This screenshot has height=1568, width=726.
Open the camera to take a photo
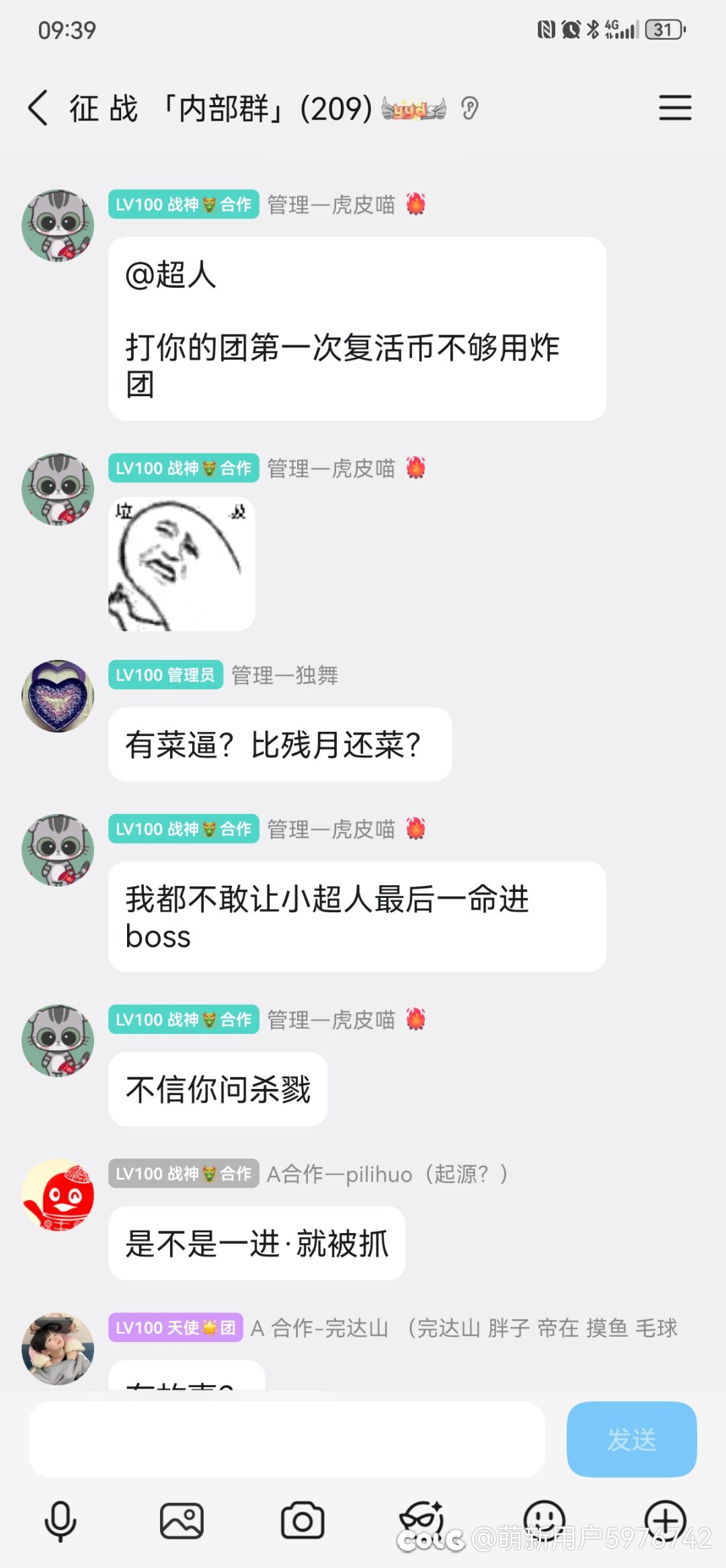[x=302, y=1520]
